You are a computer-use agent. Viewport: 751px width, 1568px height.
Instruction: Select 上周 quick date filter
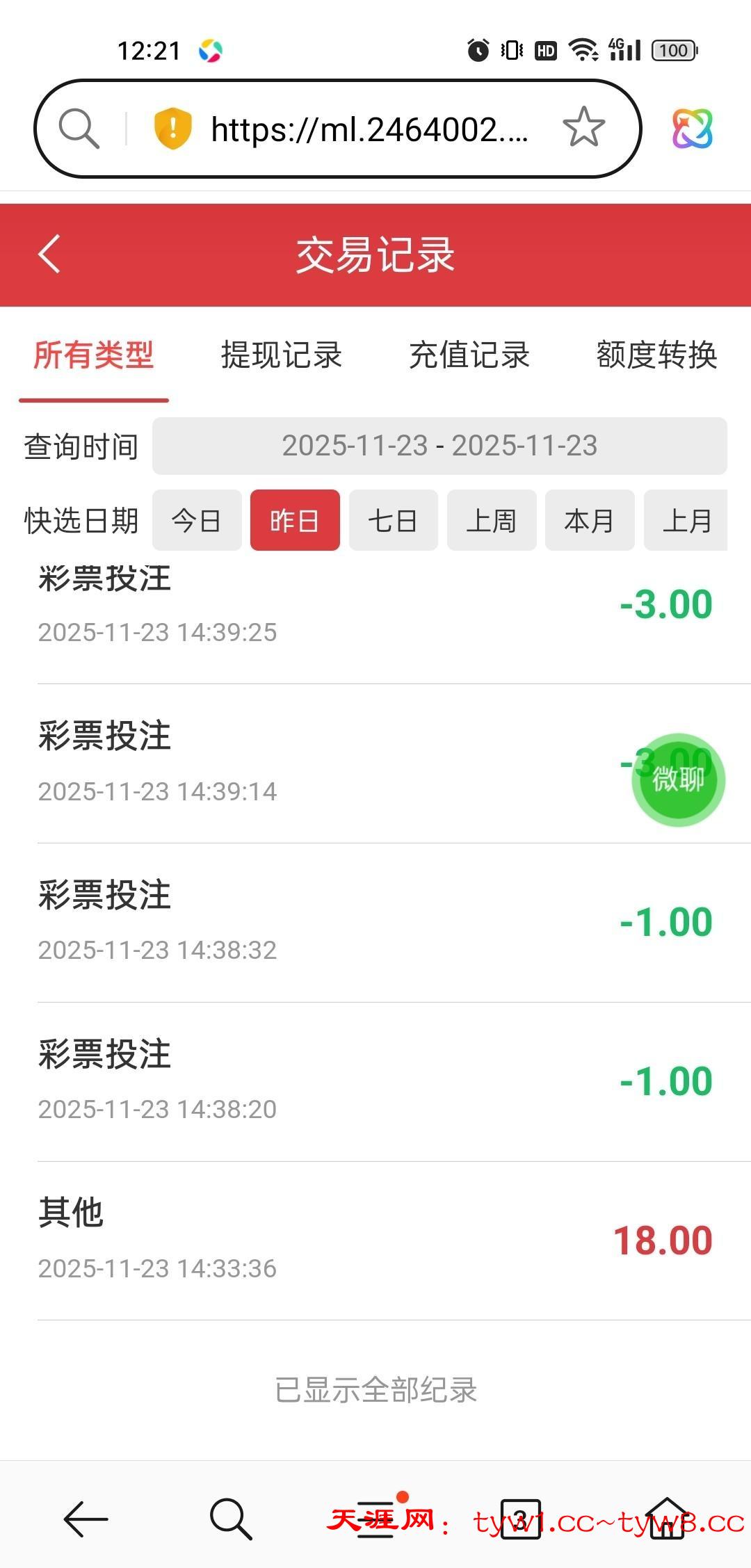tap(492, 521)
